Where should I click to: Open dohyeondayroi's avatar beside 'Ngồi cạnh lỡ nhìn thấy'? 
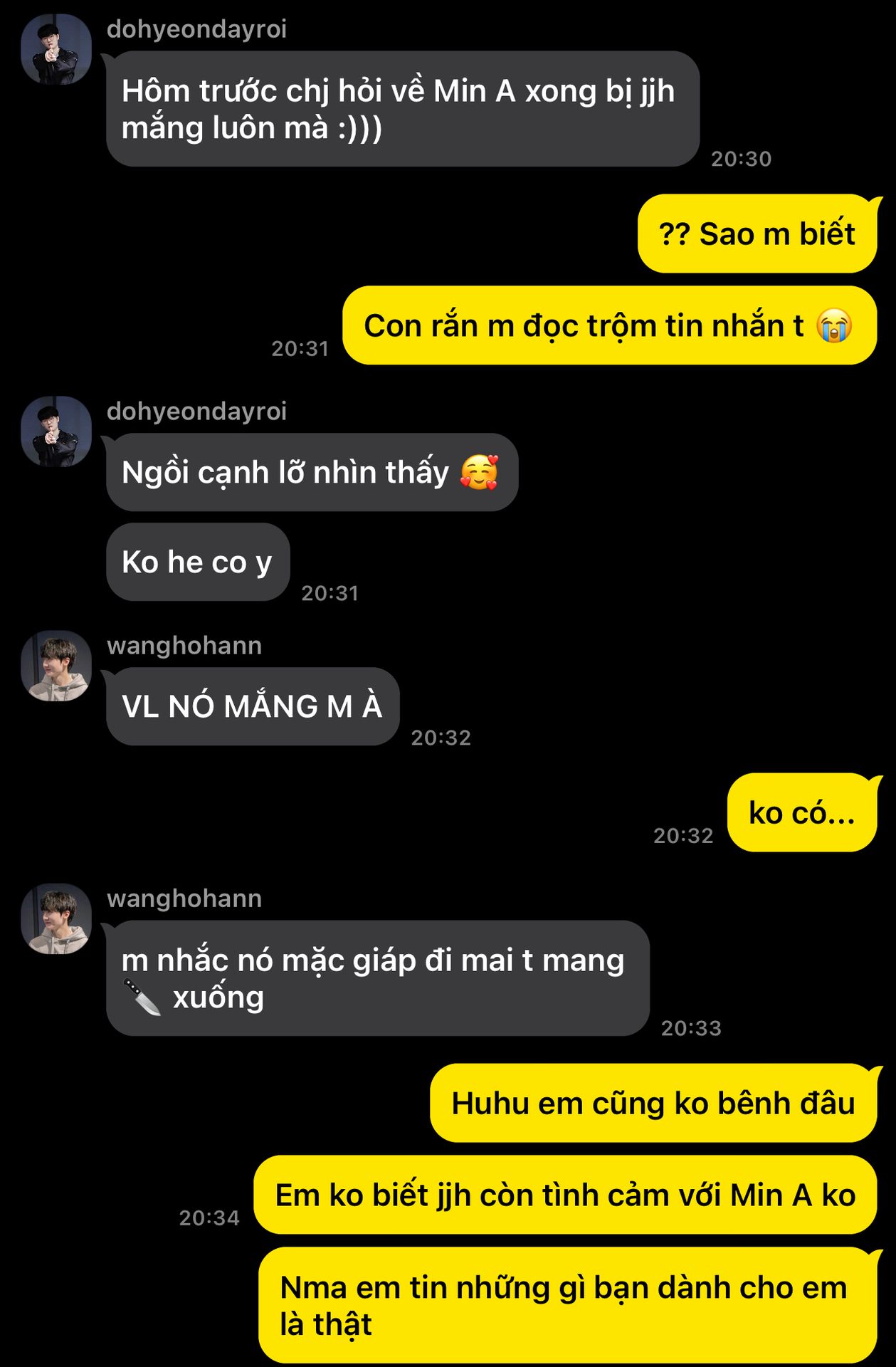56,431
